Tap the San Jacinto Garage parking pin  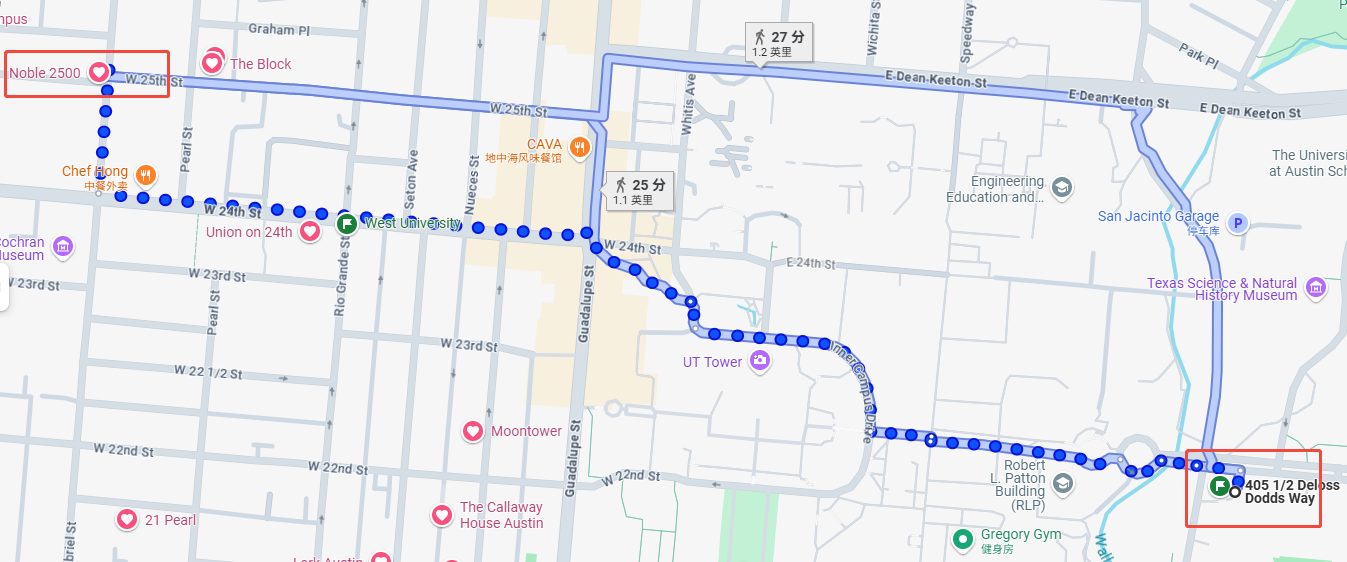point(1238,223)
